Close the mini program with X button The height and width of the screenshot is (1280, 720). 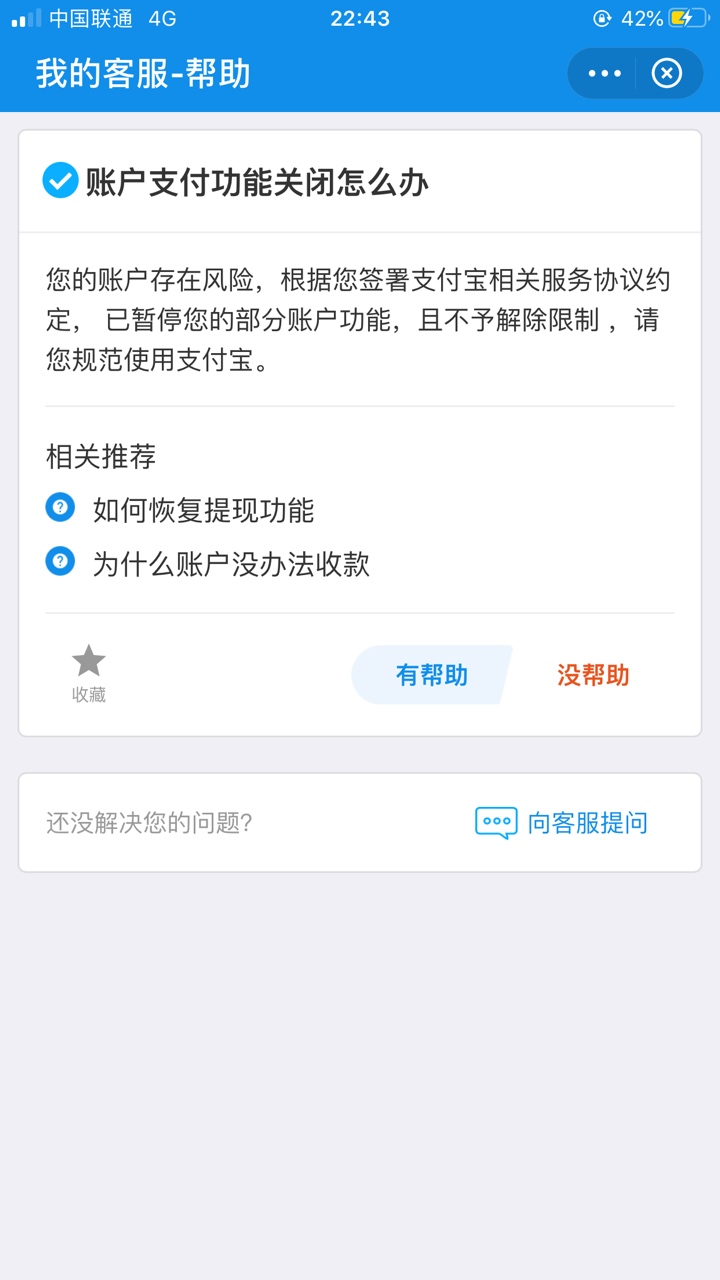click(x=667, y=73)
